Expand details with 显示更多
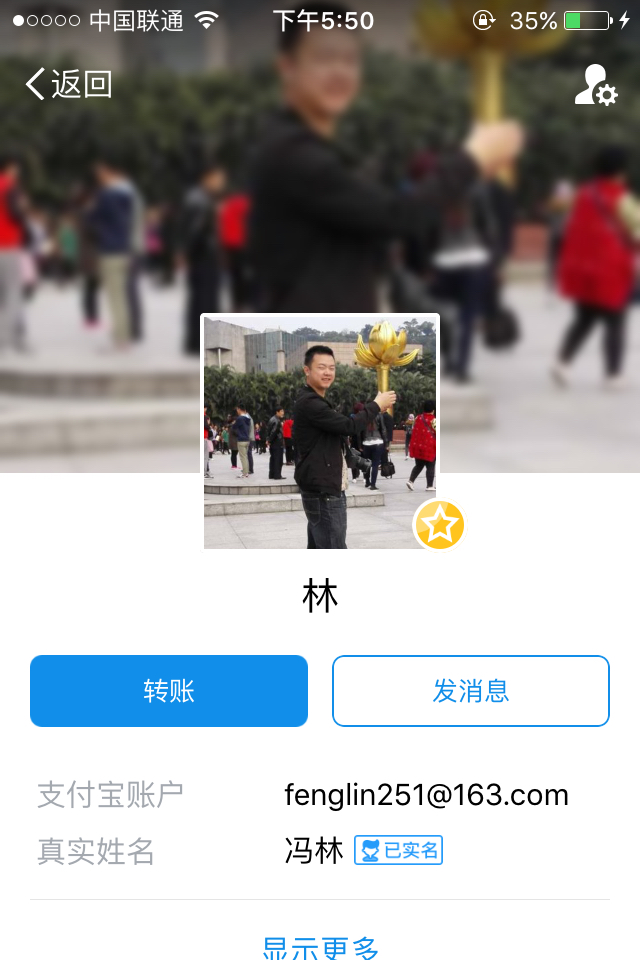The width and height of the screenshot is (640, 960). [x=320, y=946]
